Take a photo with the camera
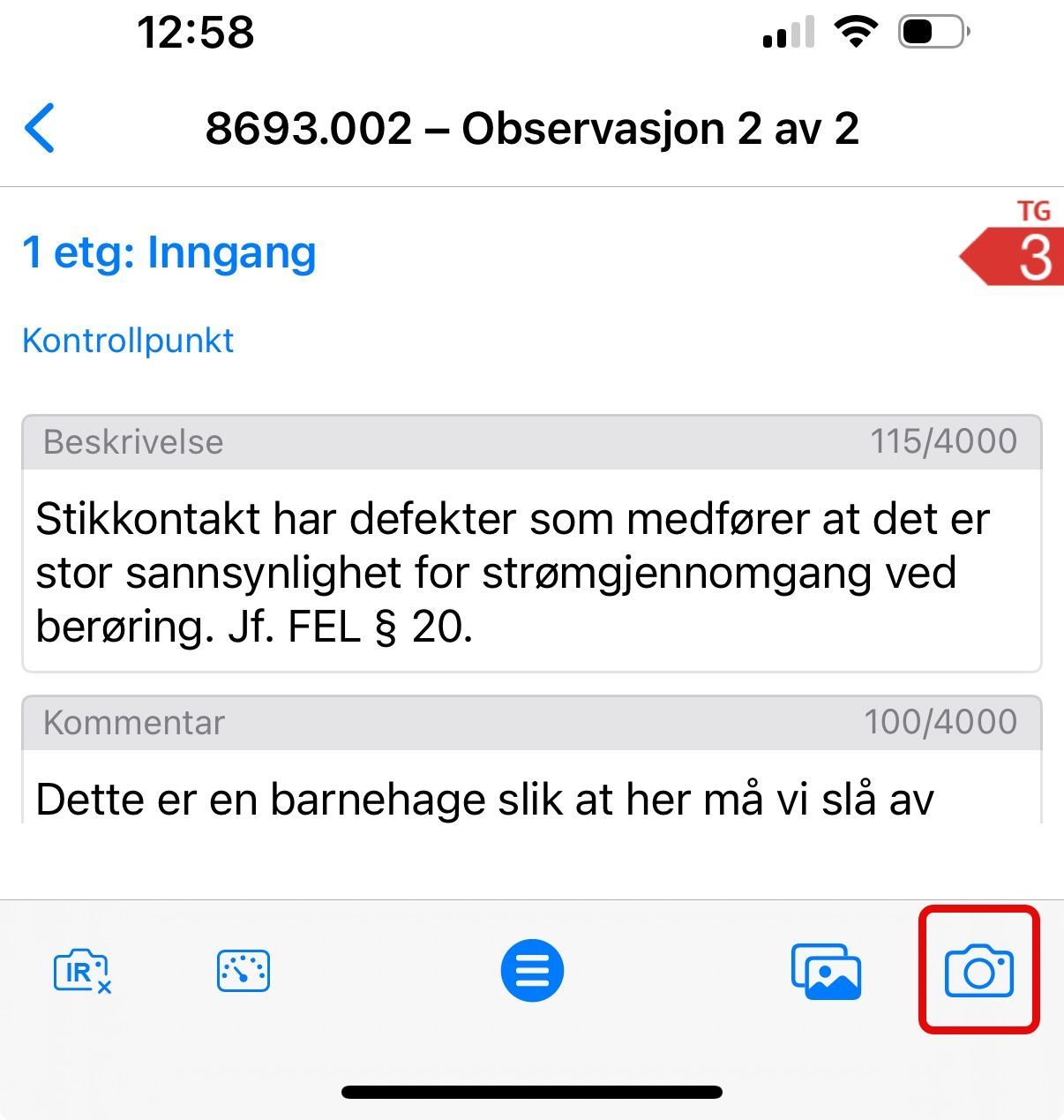The width and height of the screenshot is (1064, 1120). 978,970
